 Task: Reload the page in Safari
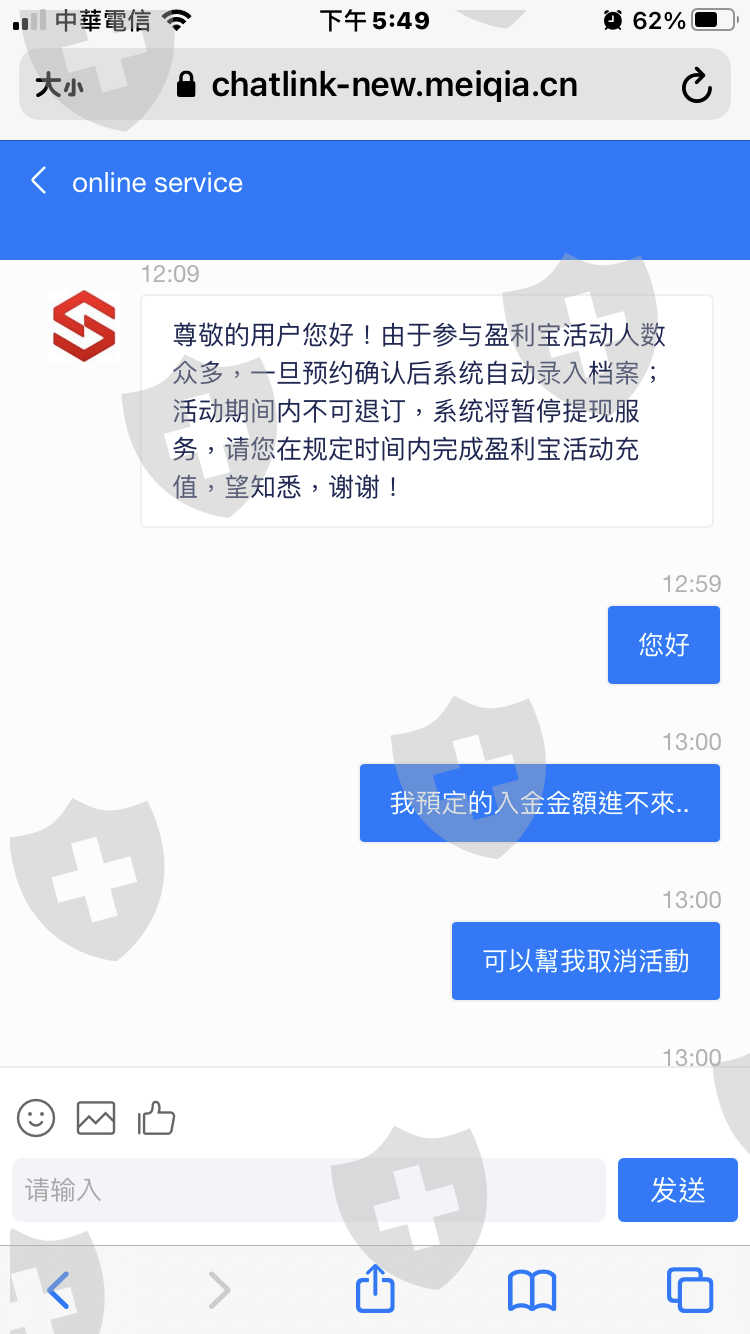click(696, 85)
